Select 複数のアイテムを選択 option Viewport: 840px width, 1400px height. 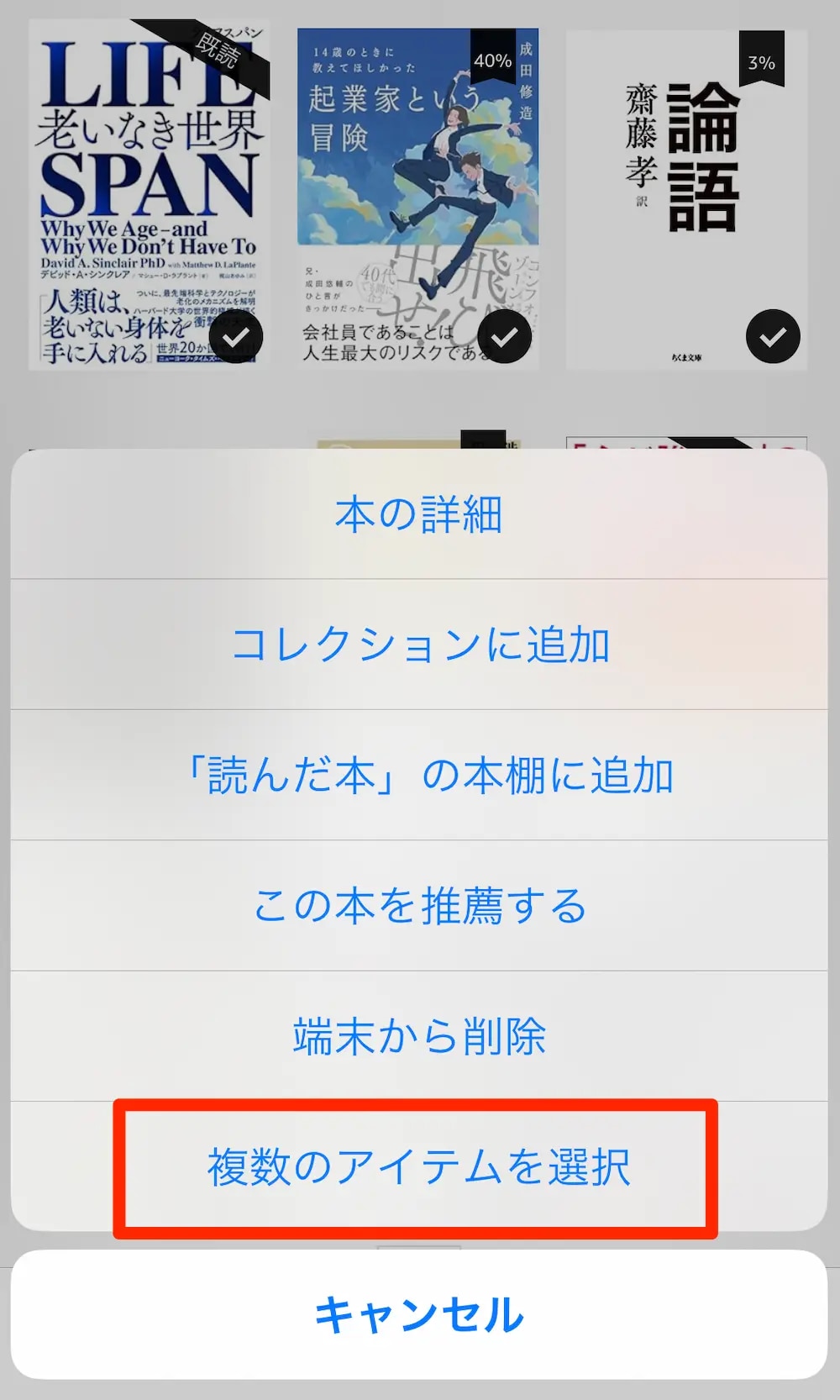pyautogui.click(x=419, y=1166)
